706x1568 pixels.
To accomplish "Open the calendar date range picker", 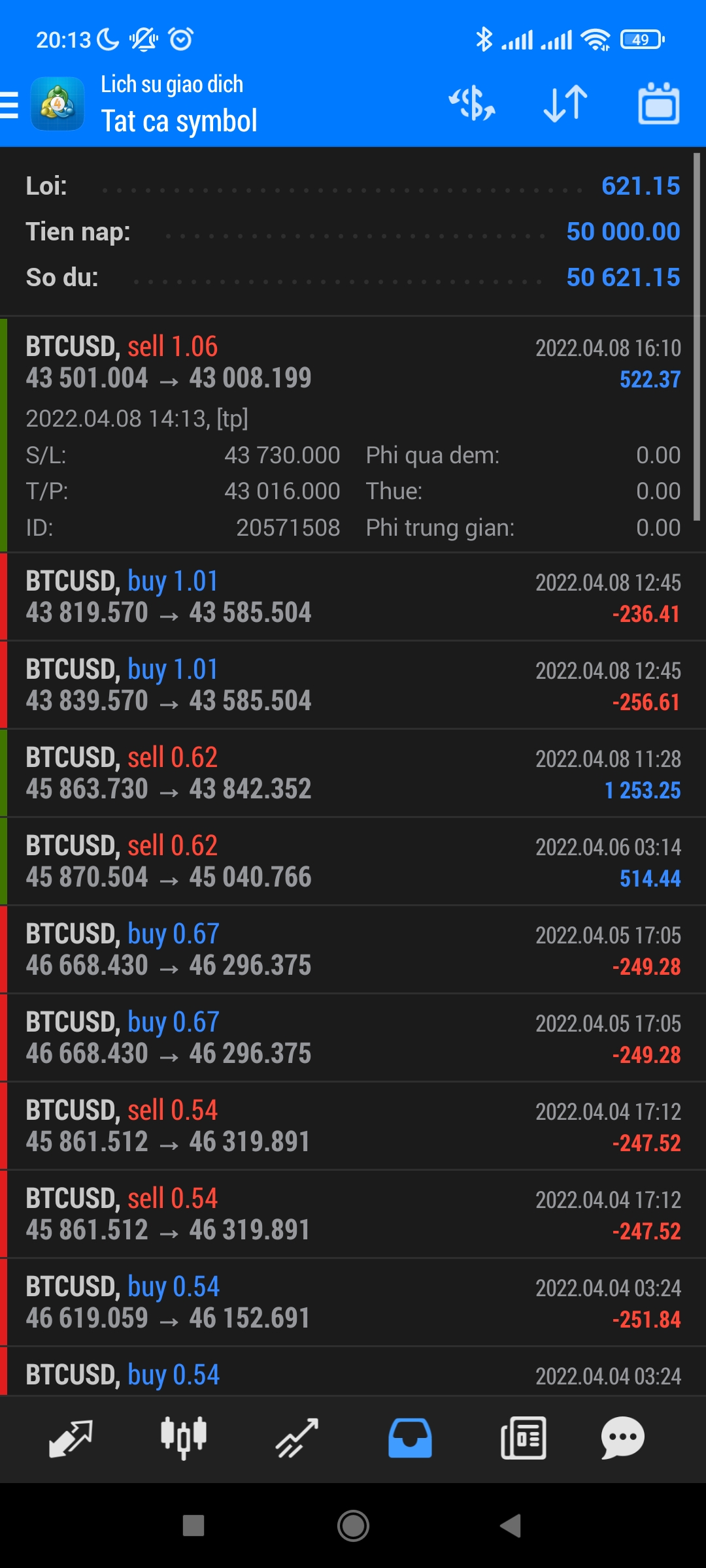I will [658, 104].
